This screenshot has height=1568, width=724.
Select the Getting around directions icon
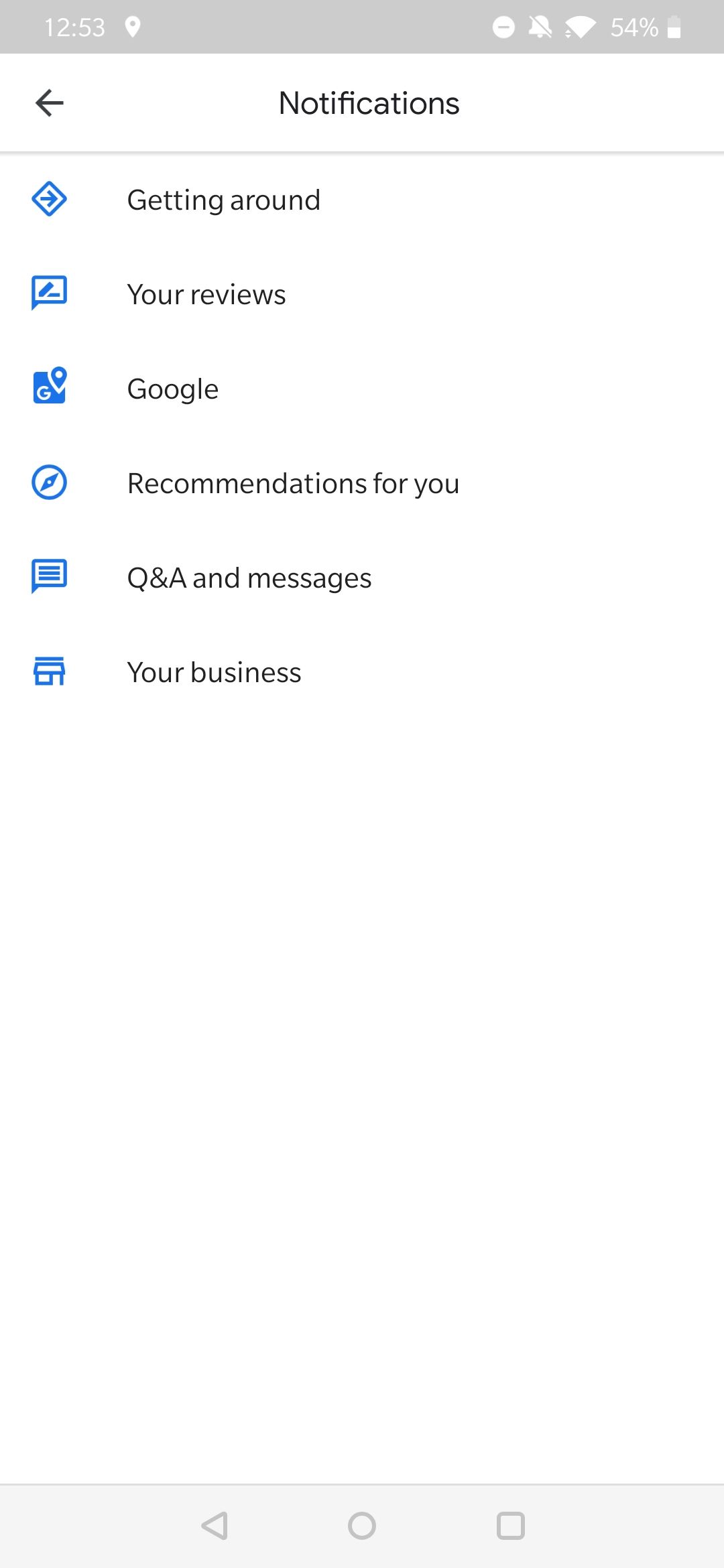[x=48, y=199]
